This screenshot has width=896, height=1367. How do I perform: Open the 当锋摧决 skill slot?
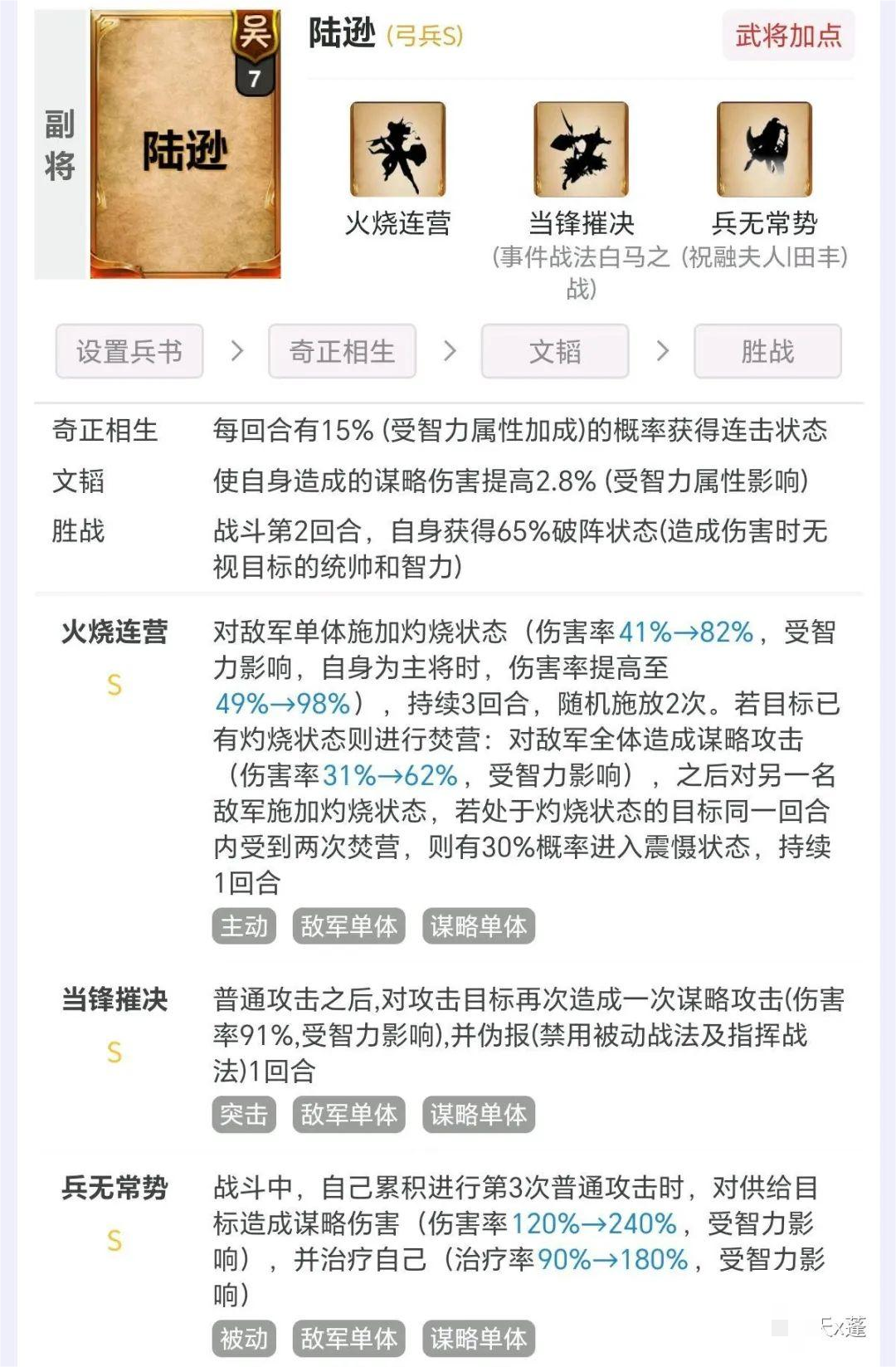point(581,150)
